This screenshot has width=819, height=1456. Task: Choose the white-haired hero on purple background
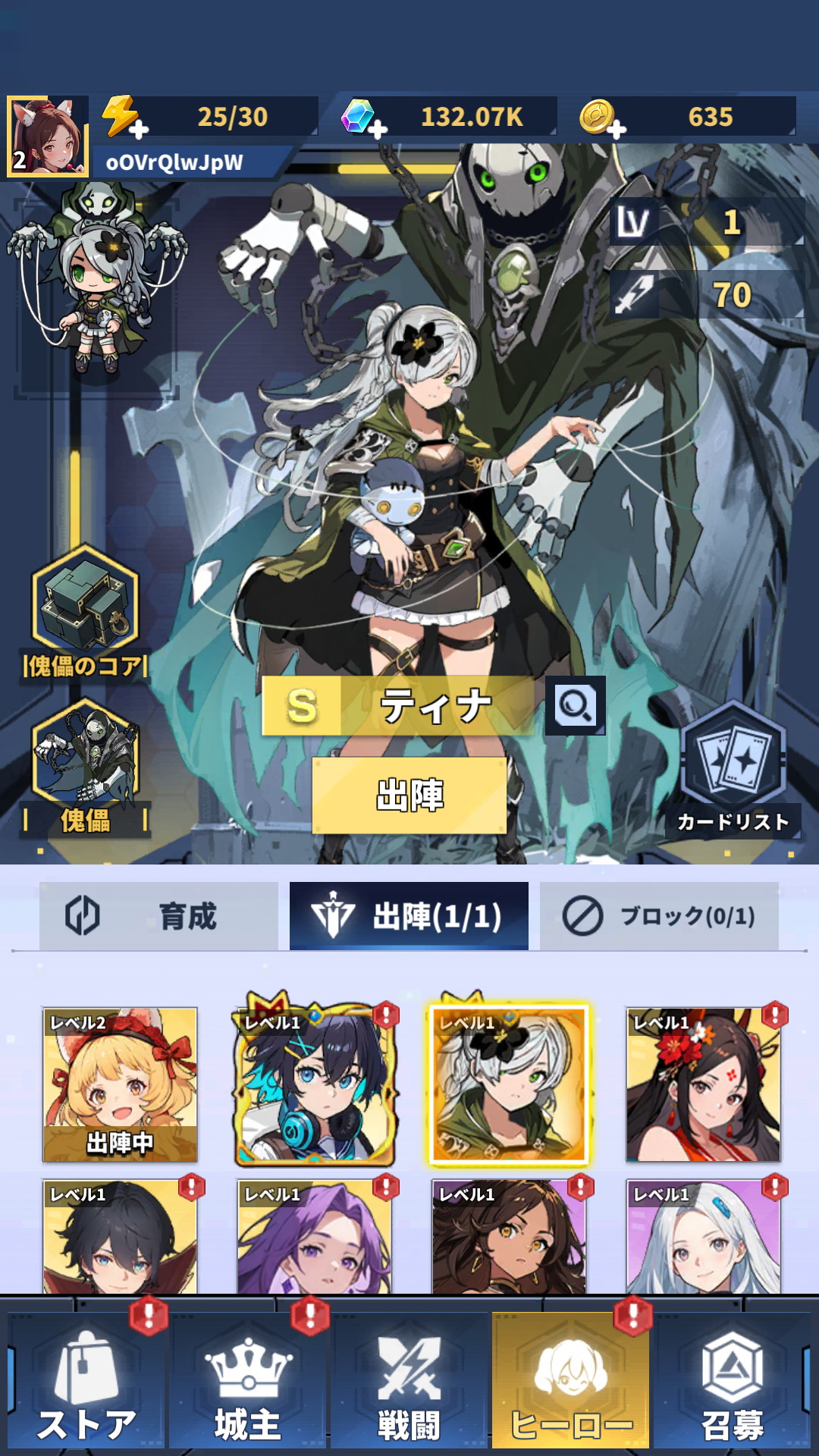coord(703,1236)
